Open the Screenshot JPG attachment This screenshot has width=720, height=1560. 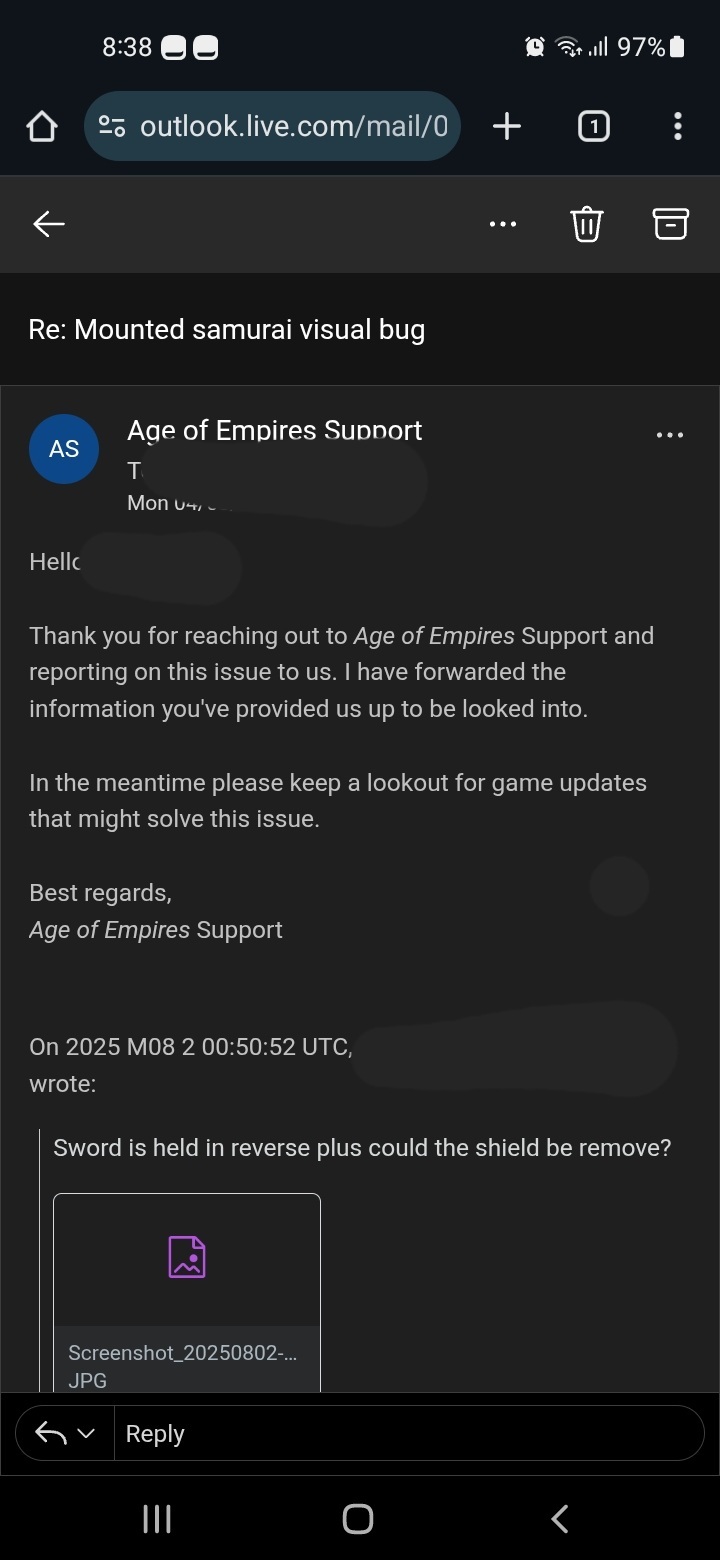[187, 1290]
